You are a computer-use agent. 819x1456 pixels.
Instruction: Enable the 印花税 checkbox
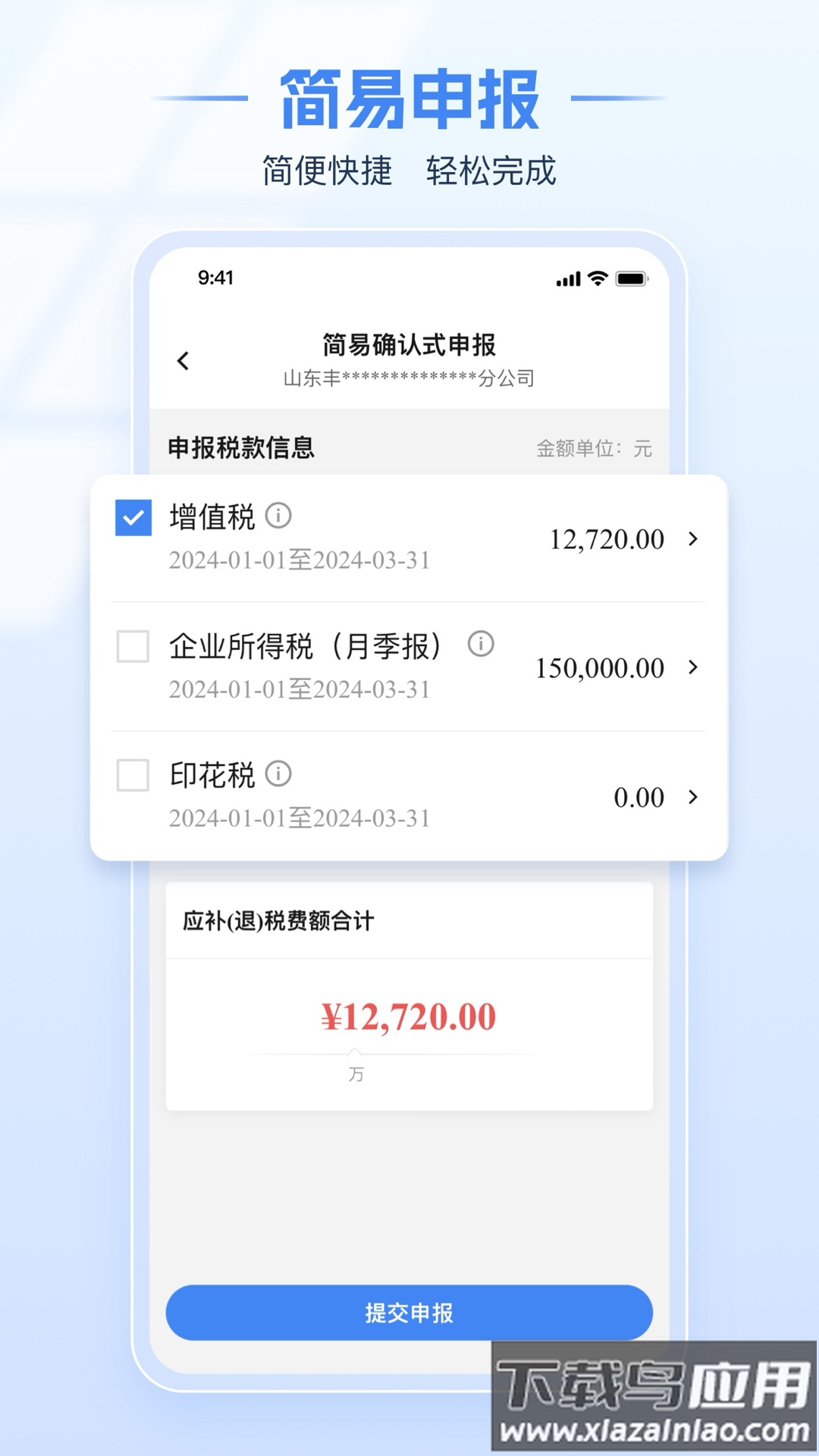(x=133, y=774)
